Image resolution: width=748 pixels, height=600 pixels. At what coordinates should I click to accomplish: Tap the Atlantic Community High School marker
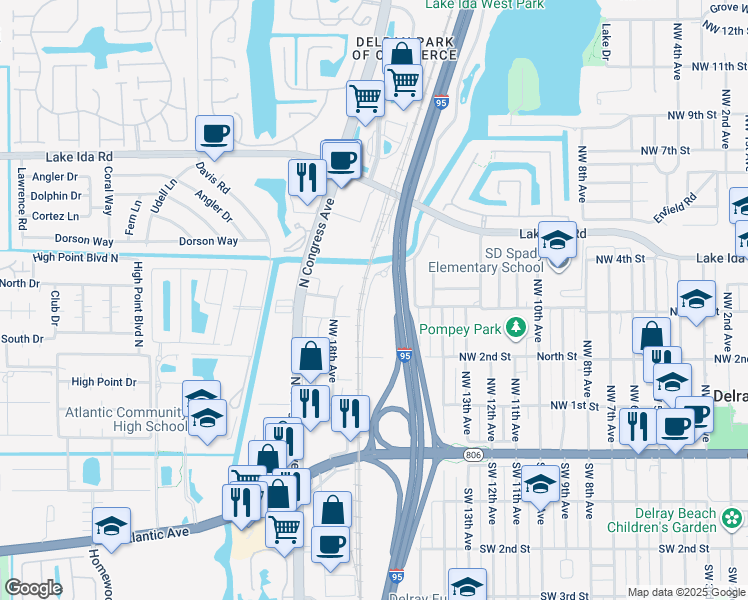point(207,419)
